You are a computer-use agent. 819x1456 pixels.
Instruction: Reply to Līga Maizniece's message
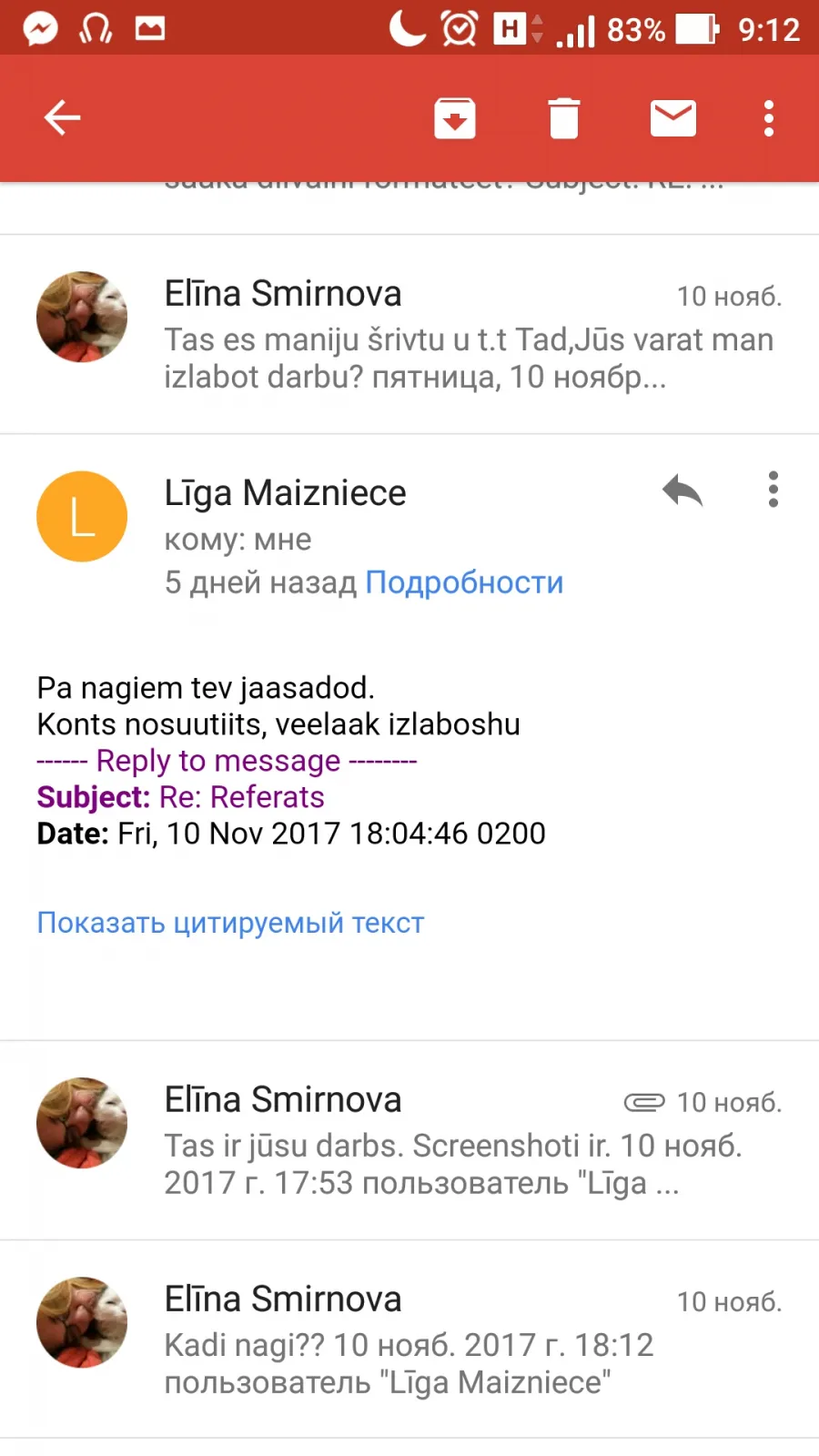click(682, 490)
